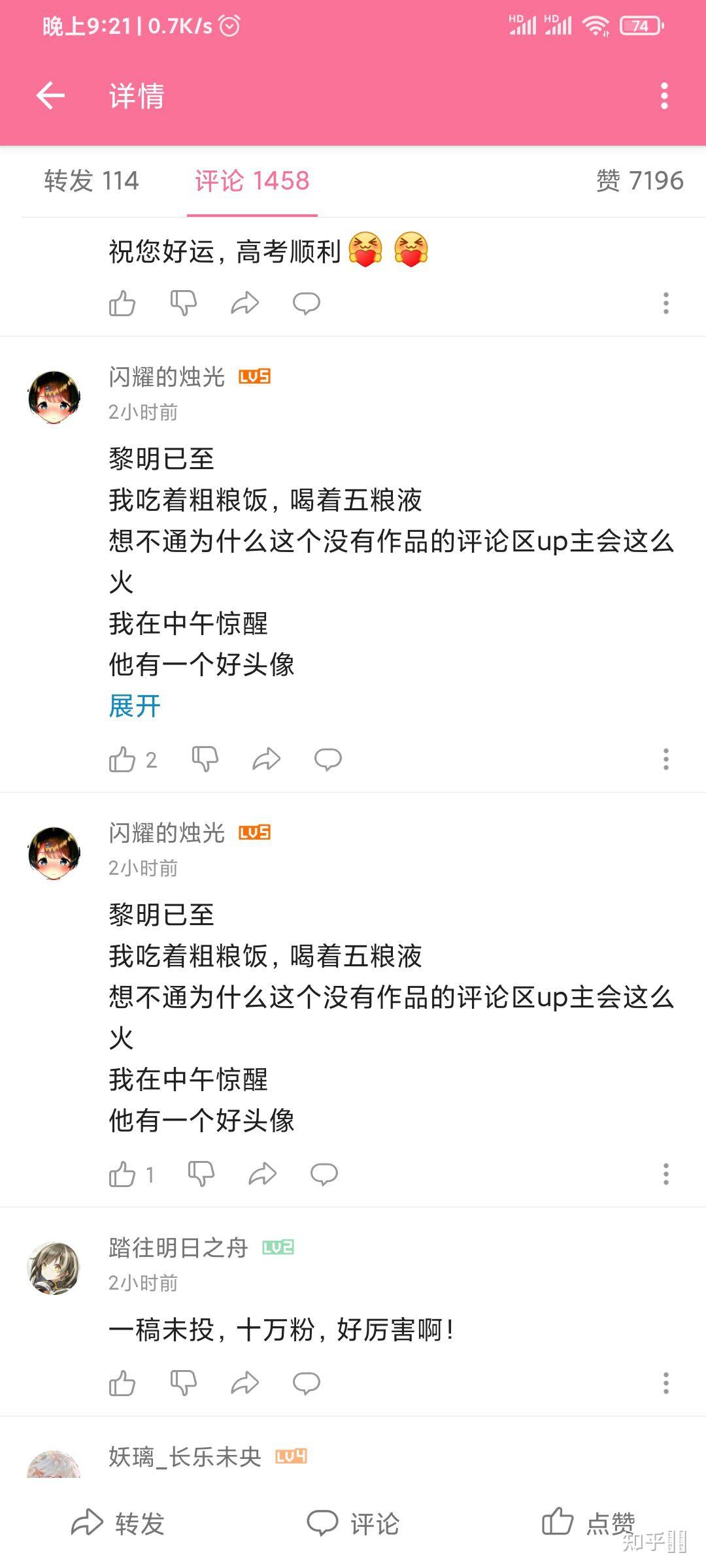
Task: Share the comment with 1 like
Action: coord(263,1174)
